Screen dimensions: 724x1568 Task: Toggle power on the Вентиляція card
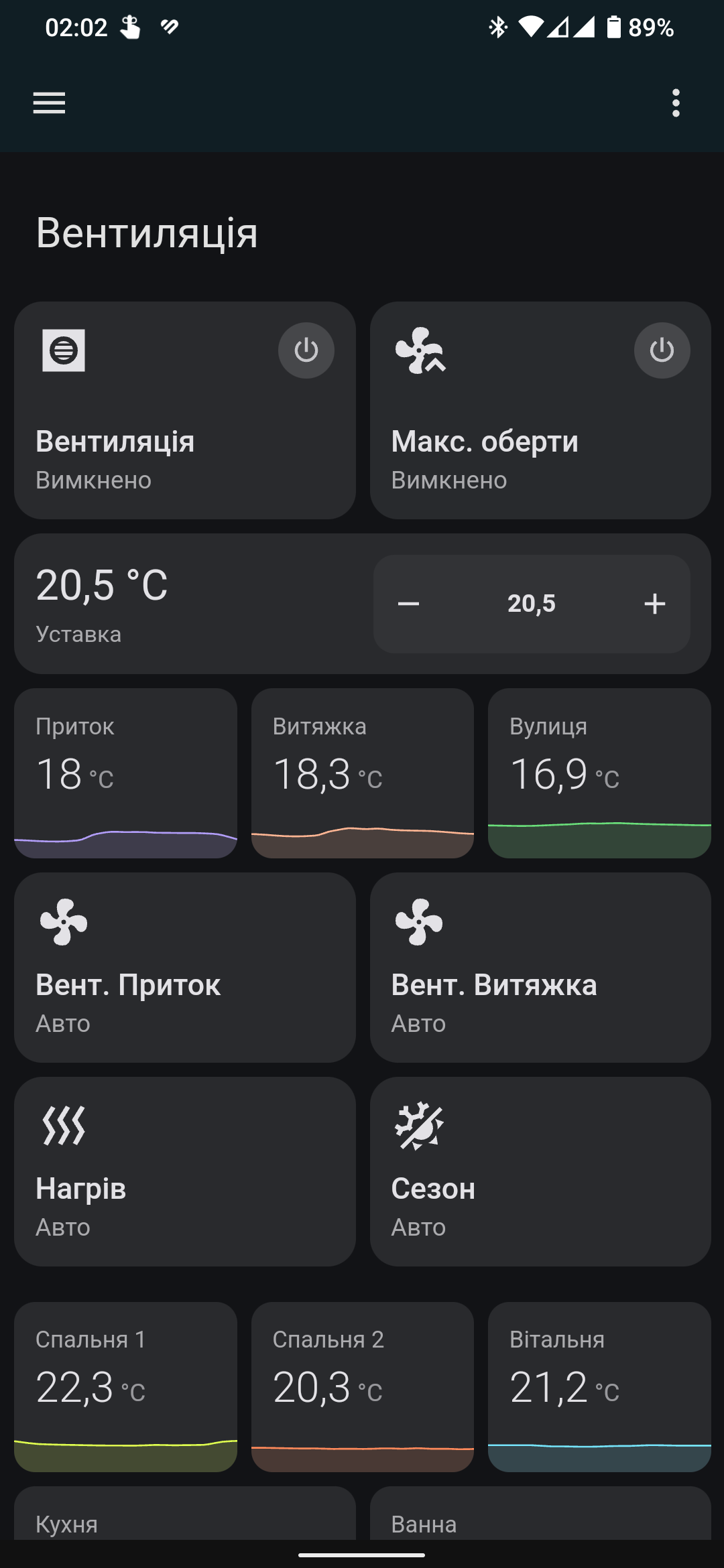click(306, 350)
